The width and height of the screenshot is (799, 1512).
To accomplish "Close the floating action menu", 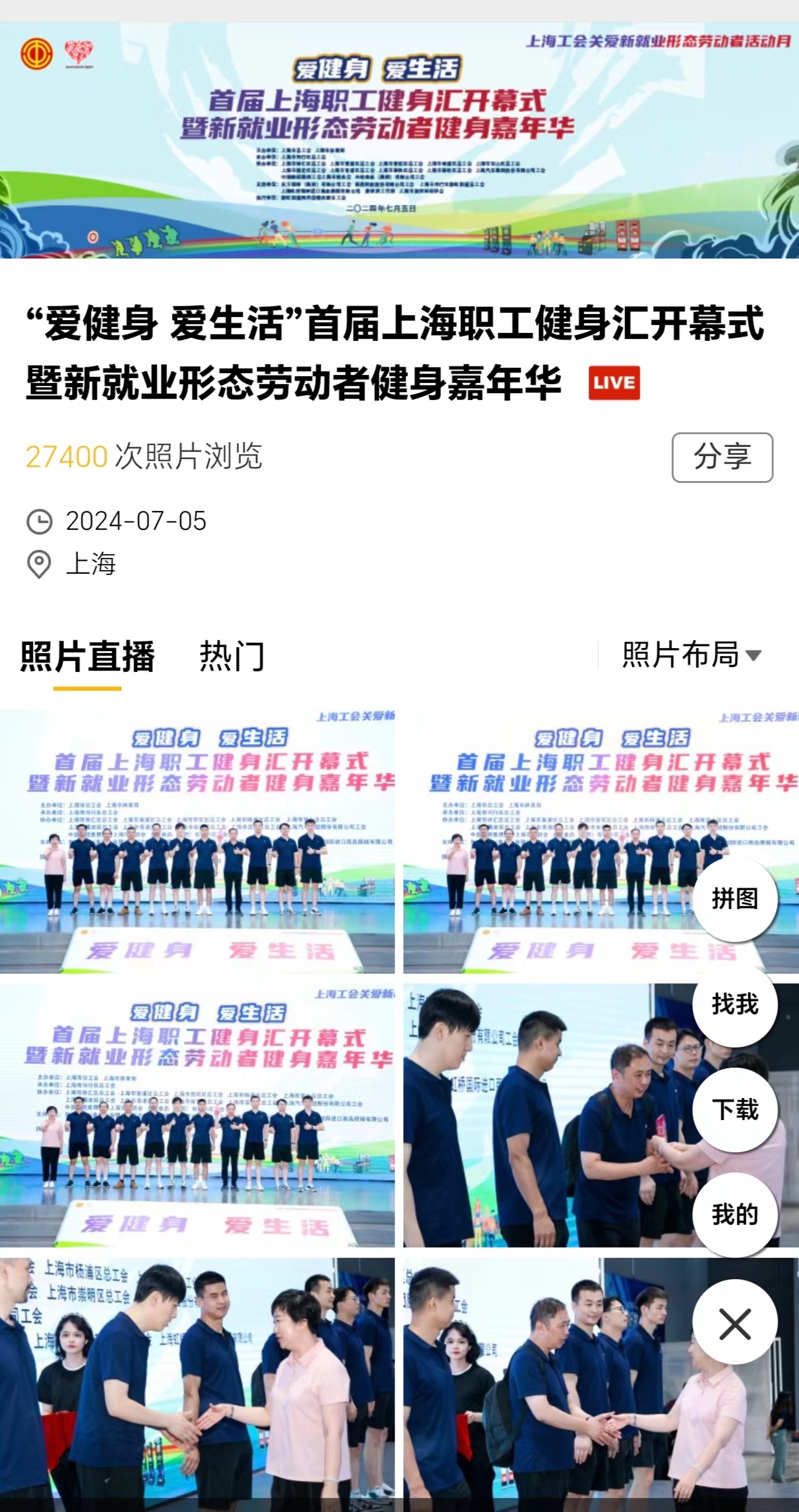I will 734,1325.
